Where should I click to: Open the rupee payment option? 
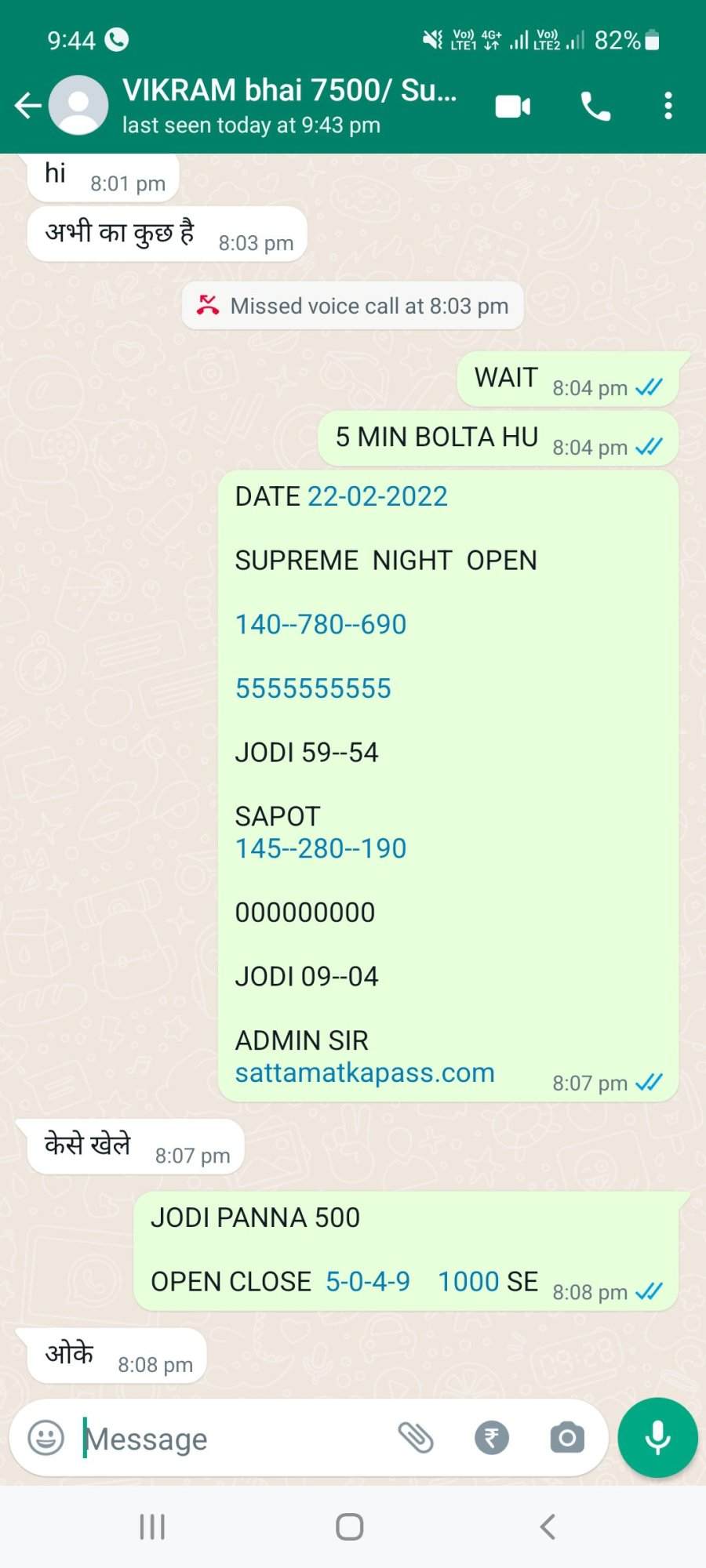[x=492, y=1438]
